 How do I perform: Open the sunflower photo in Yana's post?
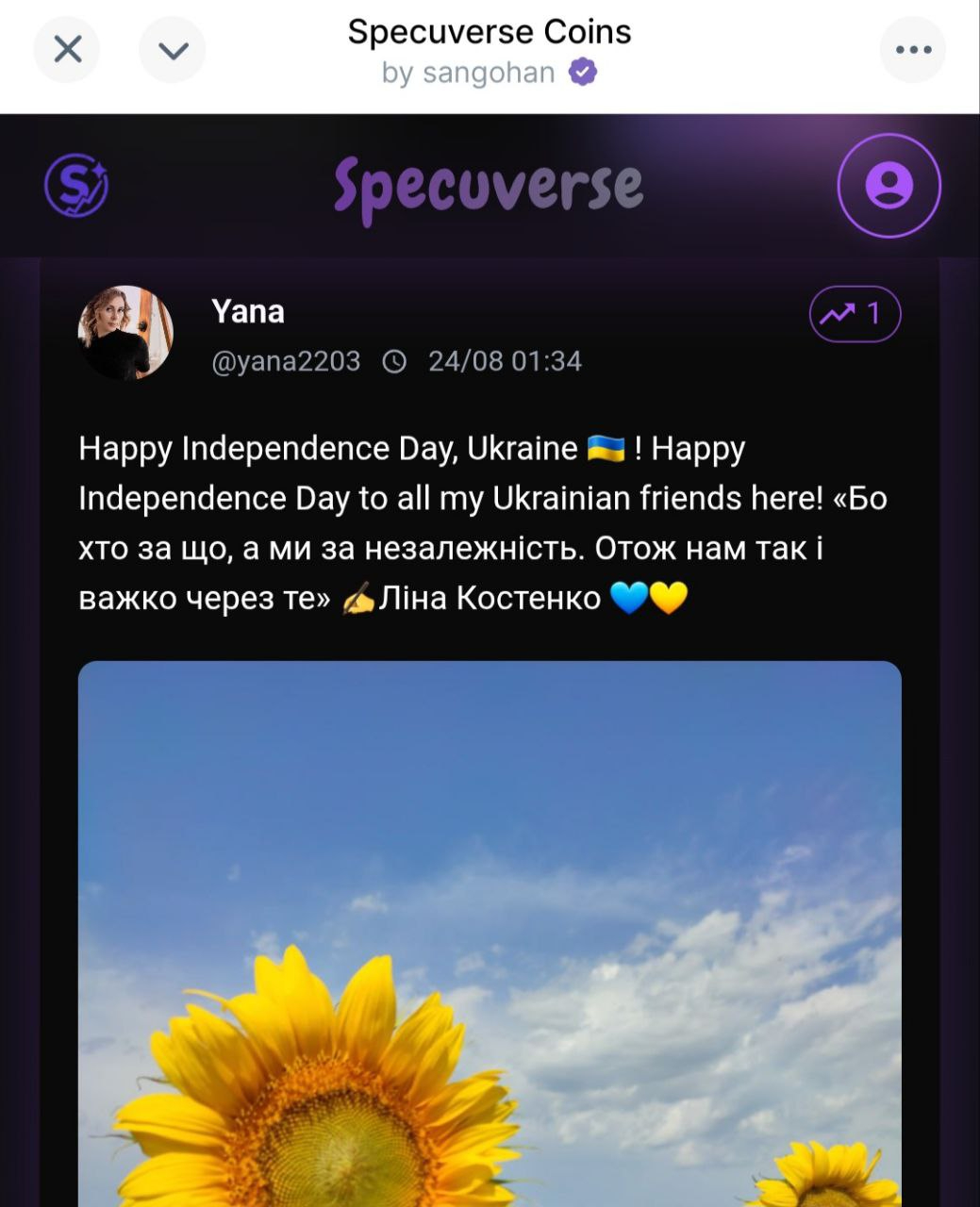click(x=490, y=934)
